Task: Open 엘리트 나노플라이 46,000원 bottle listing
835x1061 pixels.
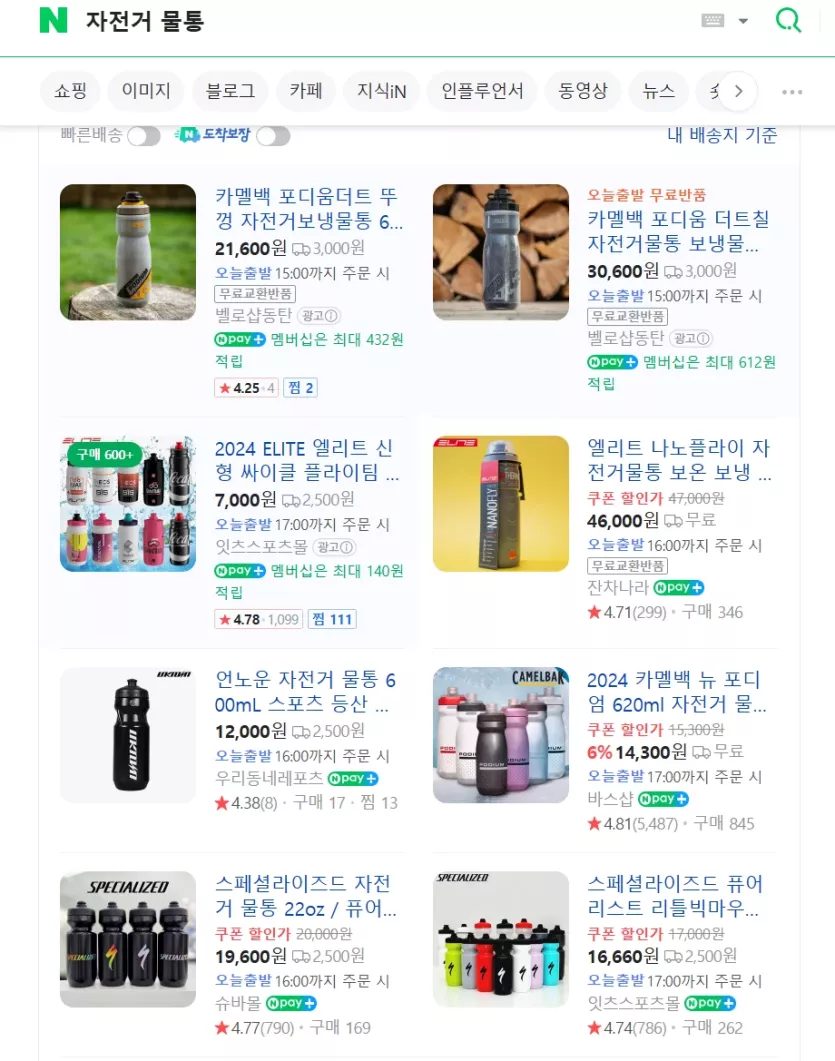Action: (678, 460)
